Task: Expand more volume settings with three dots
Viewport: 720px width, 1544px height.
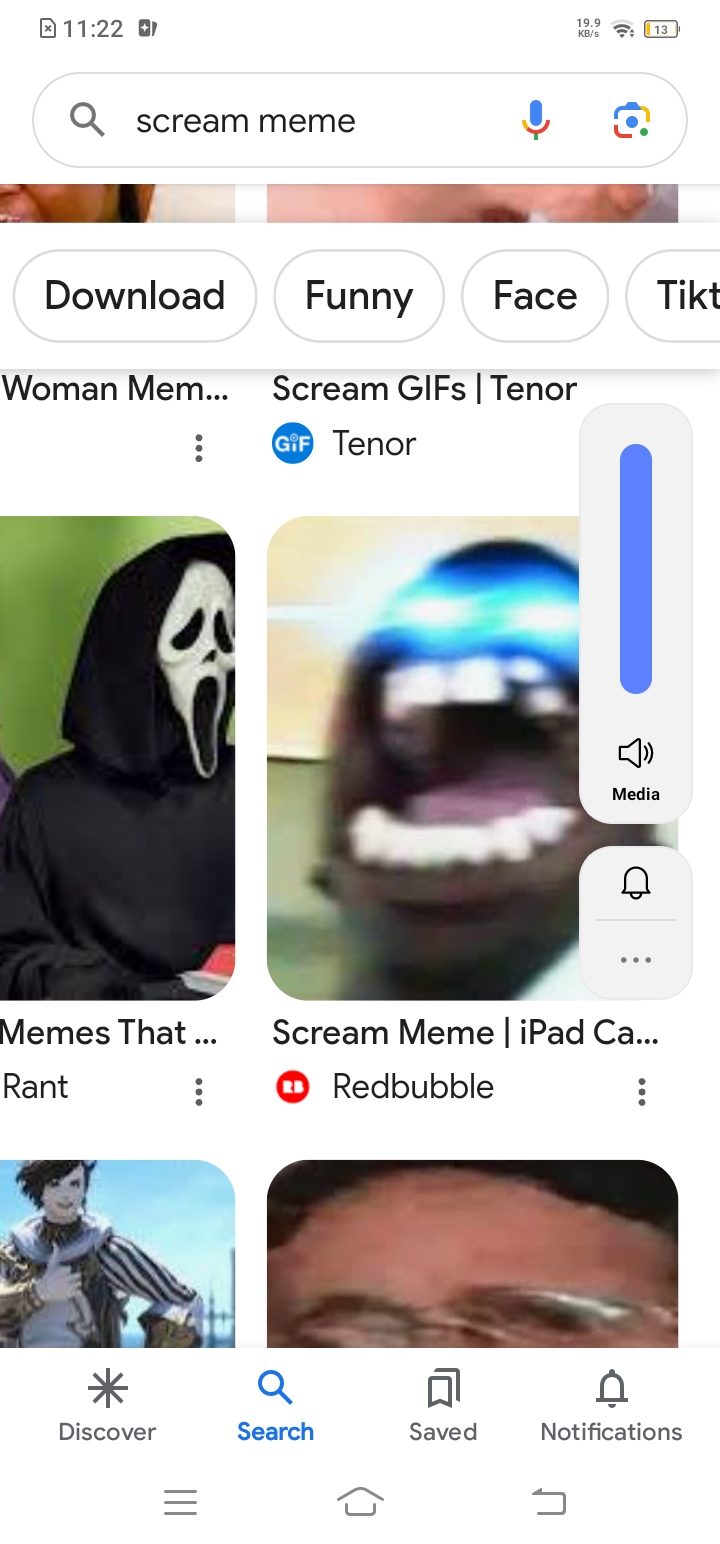Action: pos(636,960)
